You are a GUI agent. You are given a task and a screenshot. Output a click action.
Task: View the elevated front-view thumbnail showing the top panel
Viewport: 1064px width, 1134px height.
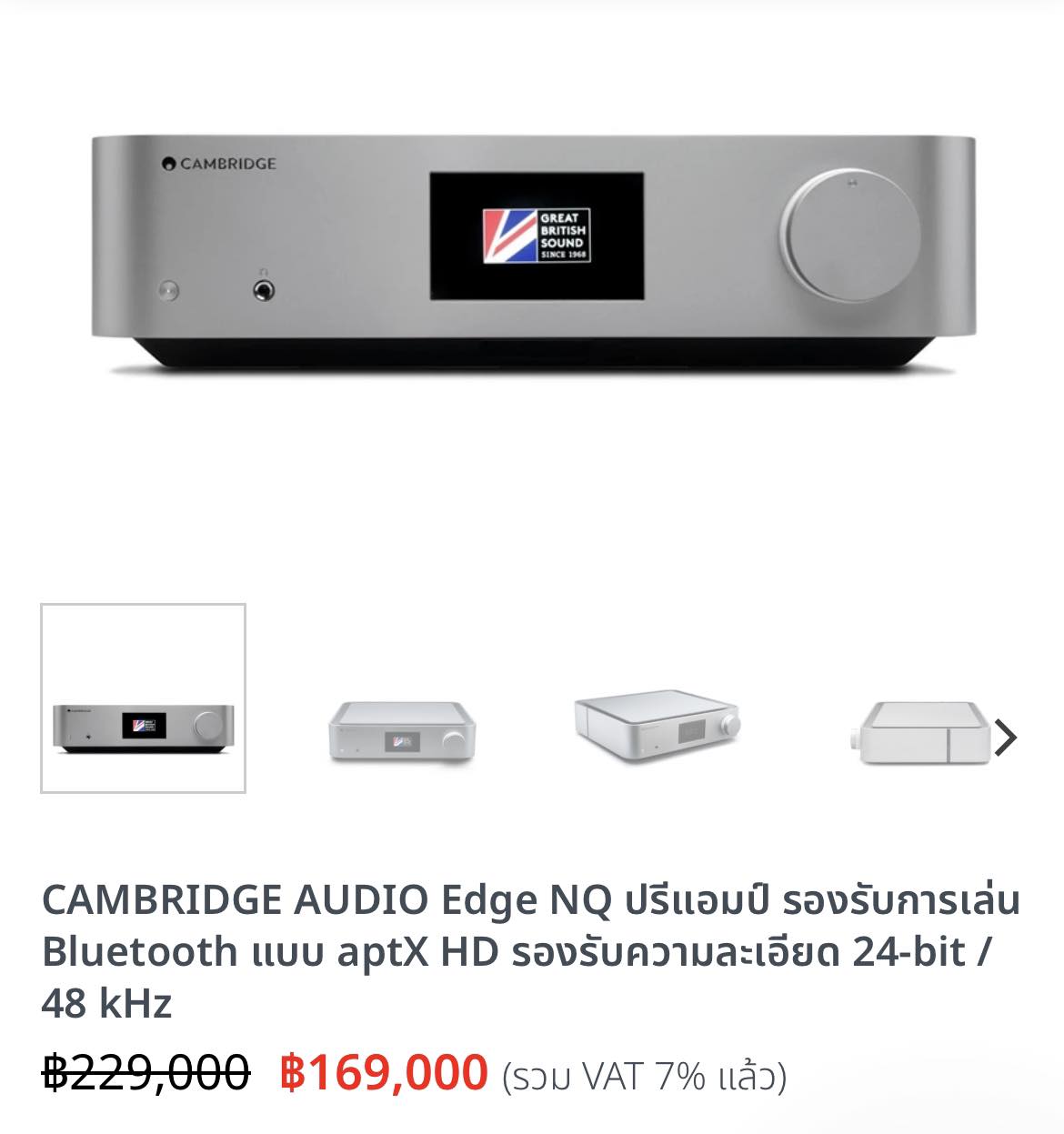coord(402,730)
